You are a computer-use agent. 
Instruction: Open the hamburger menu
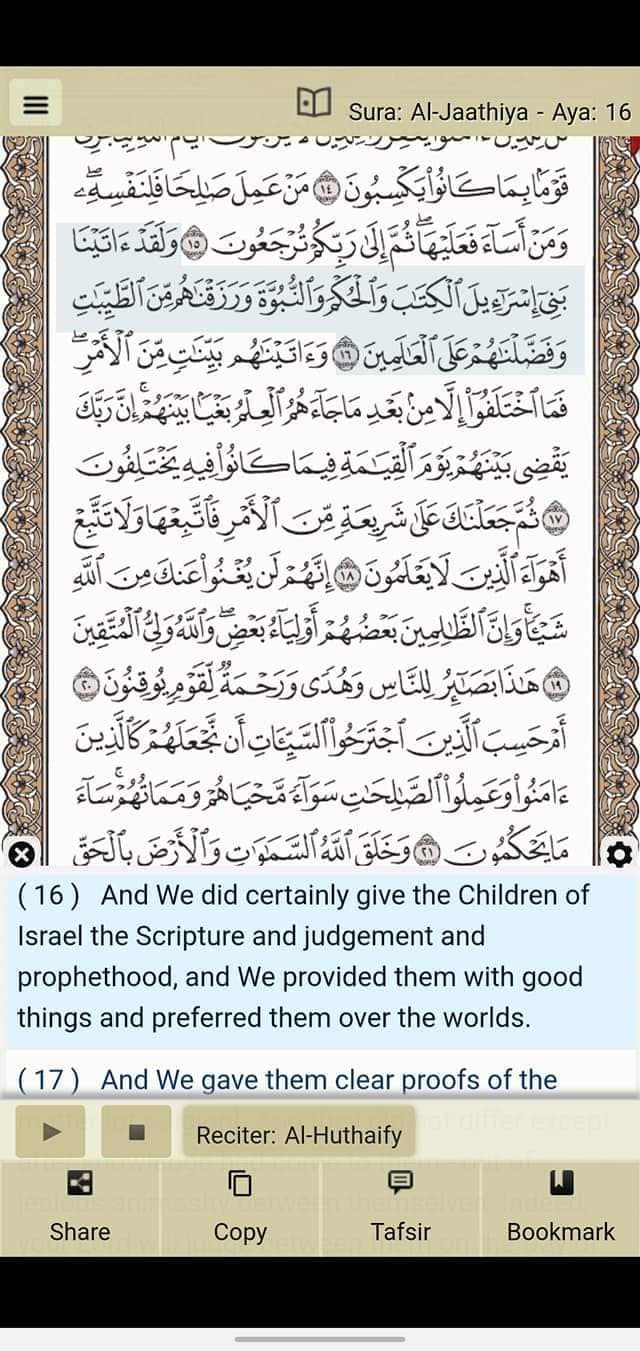click(36, 103)
